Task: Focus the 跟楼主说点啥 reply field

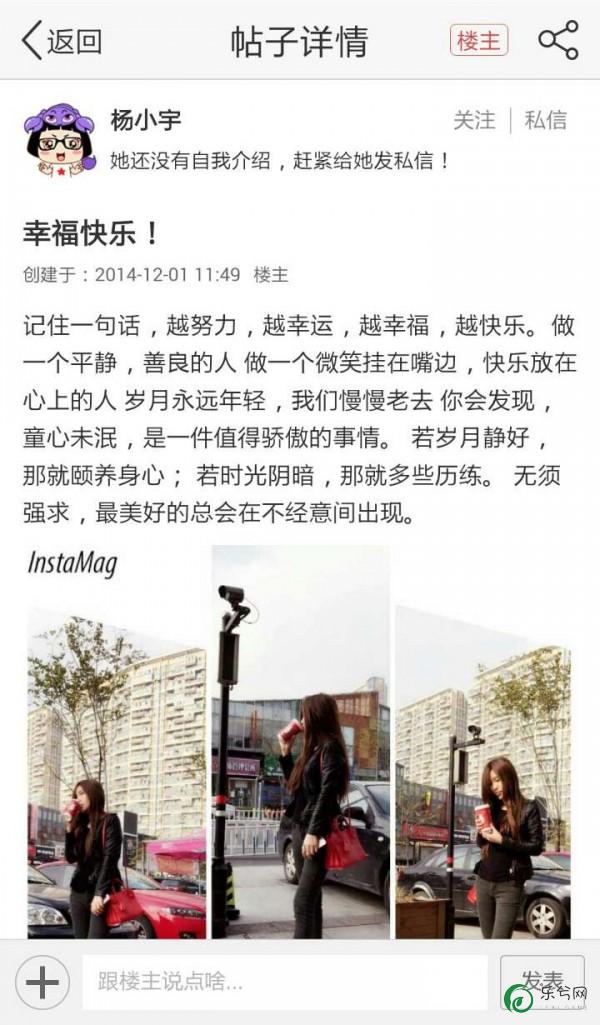Action: pos(285,982)
